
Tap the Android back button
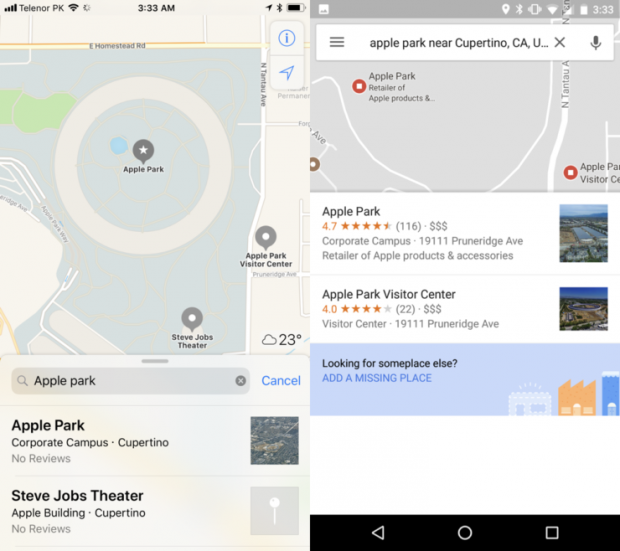pos(377,532)
